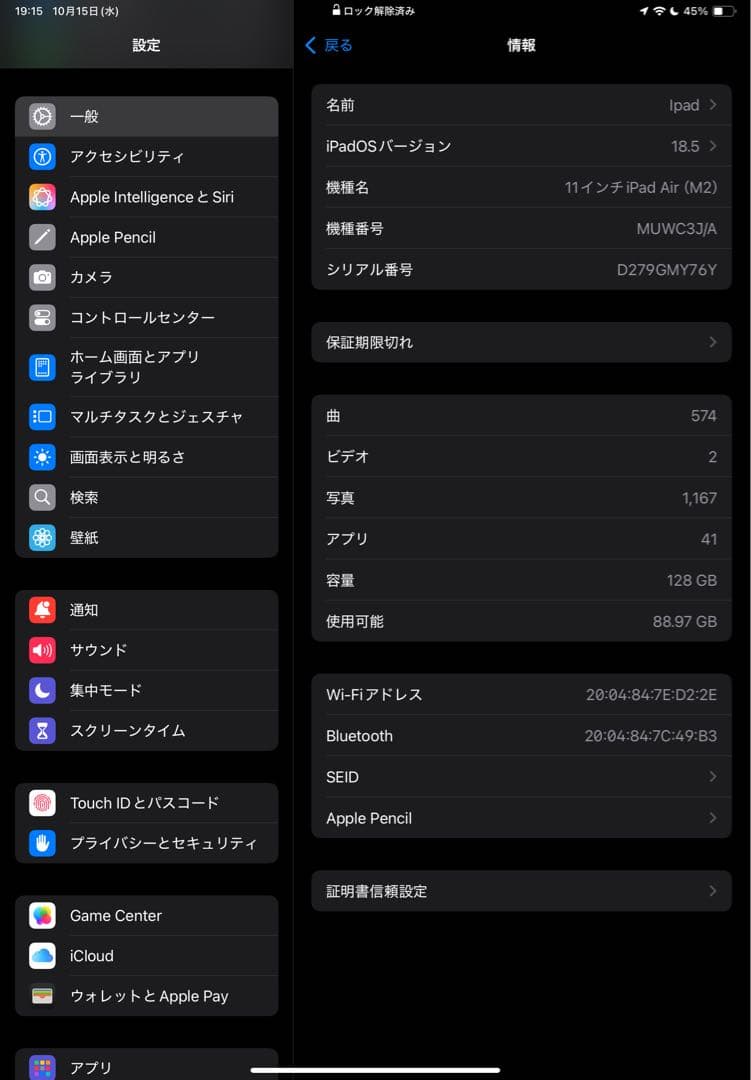Open Search settings via the magnifier icon
Image resolution: width=751 pixels, height=1080 pixels.
(x=42, y=497)
